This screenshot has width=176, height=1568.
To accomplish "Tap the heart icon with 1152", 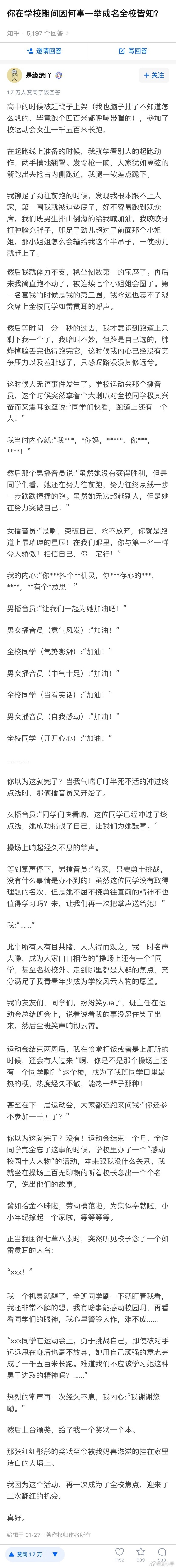I will 119,1553.
